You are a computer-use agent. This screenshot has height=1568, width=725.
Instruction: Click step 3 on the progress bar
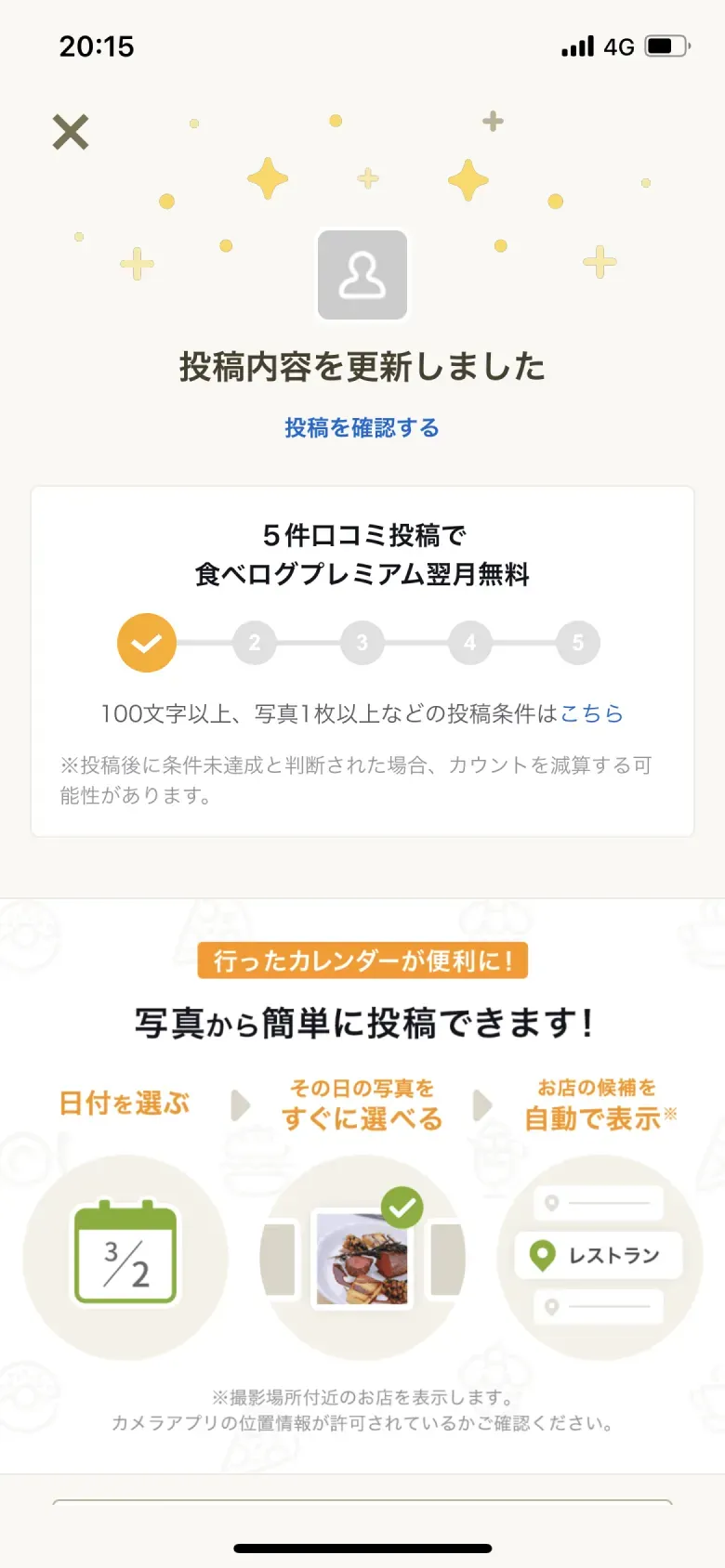click(x=362, y=642)
